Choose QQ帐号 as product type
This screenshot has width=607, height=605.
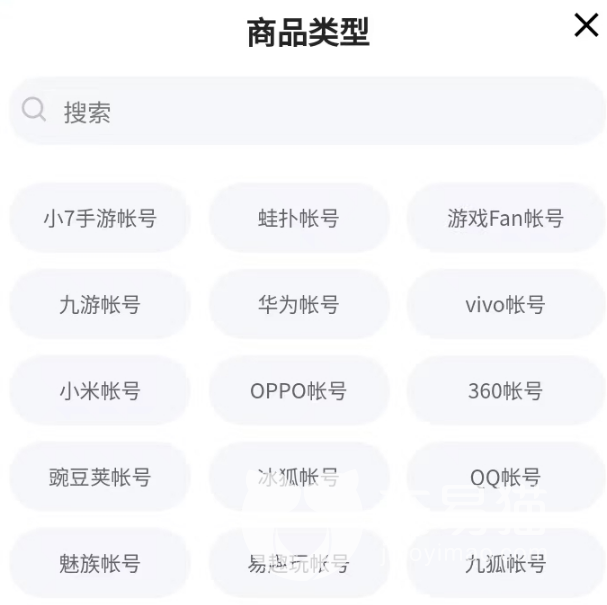(x=505, y=477)
